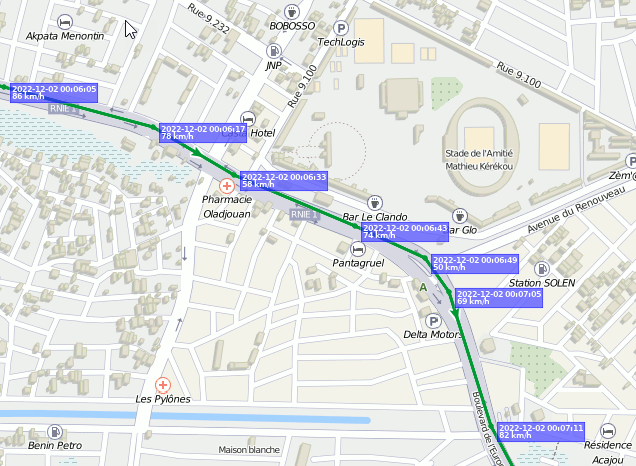636x466 pixels.
Task: Open the Pharmacie Oladjouan map marker
Action: coord(227,186)
